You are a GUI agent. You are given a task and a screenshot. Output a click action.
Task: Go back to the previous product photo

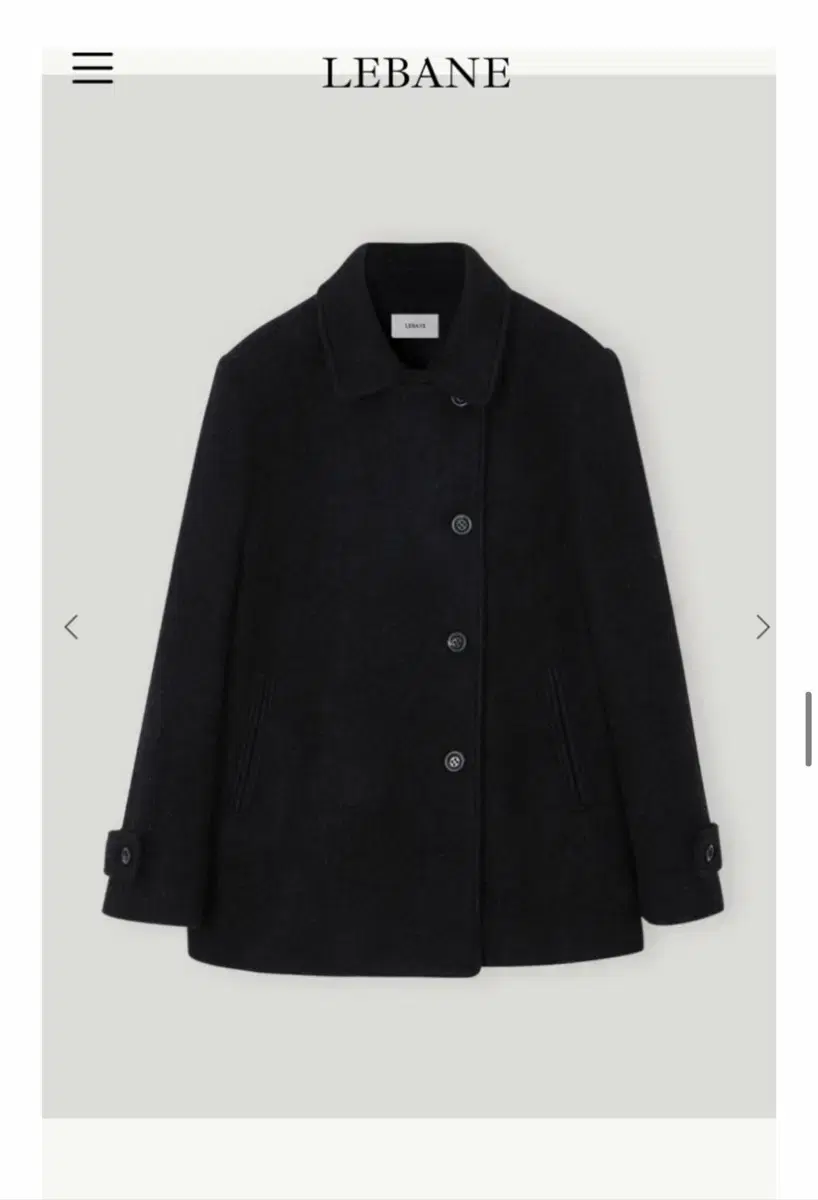tap(71, 626)
